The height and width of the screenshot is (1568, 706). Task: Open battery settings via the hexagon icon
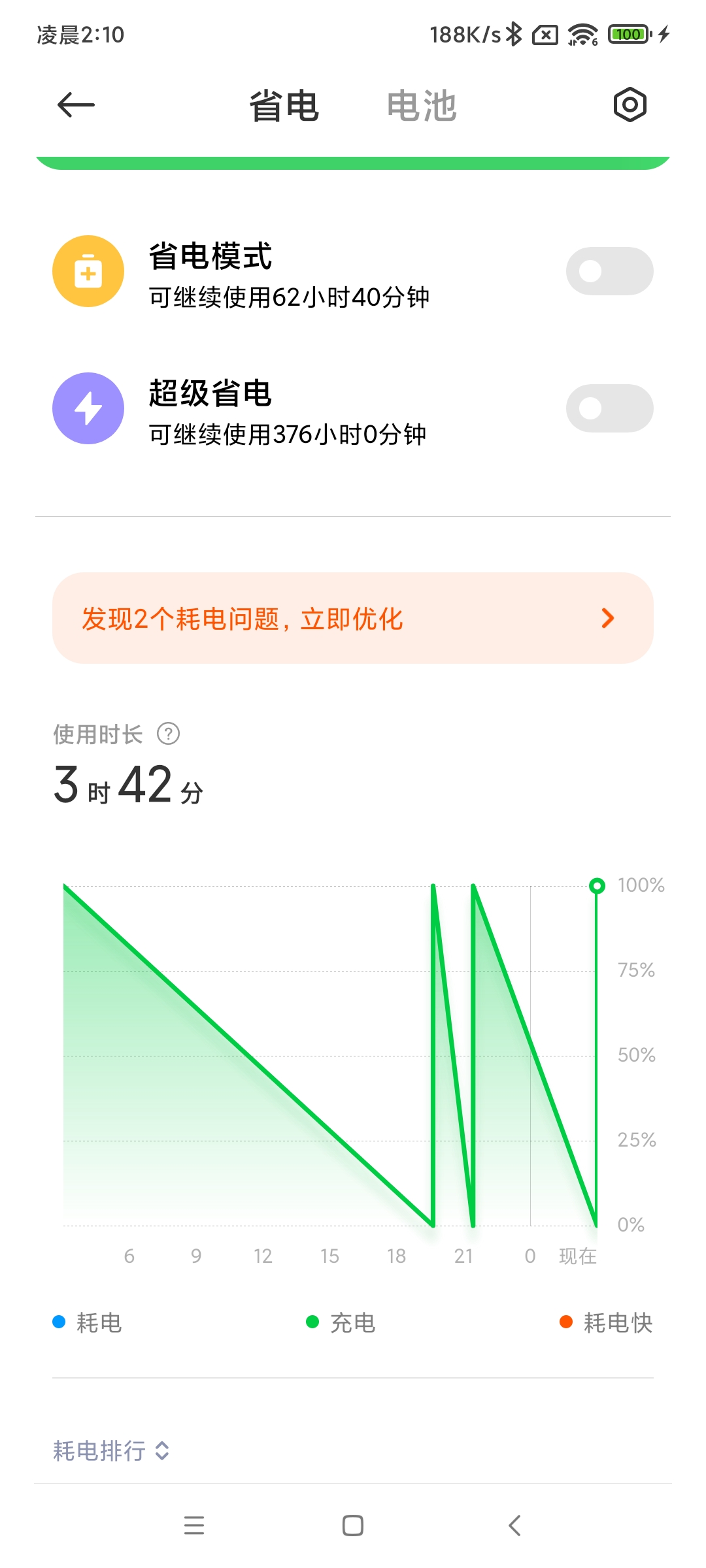pos(630,105)
